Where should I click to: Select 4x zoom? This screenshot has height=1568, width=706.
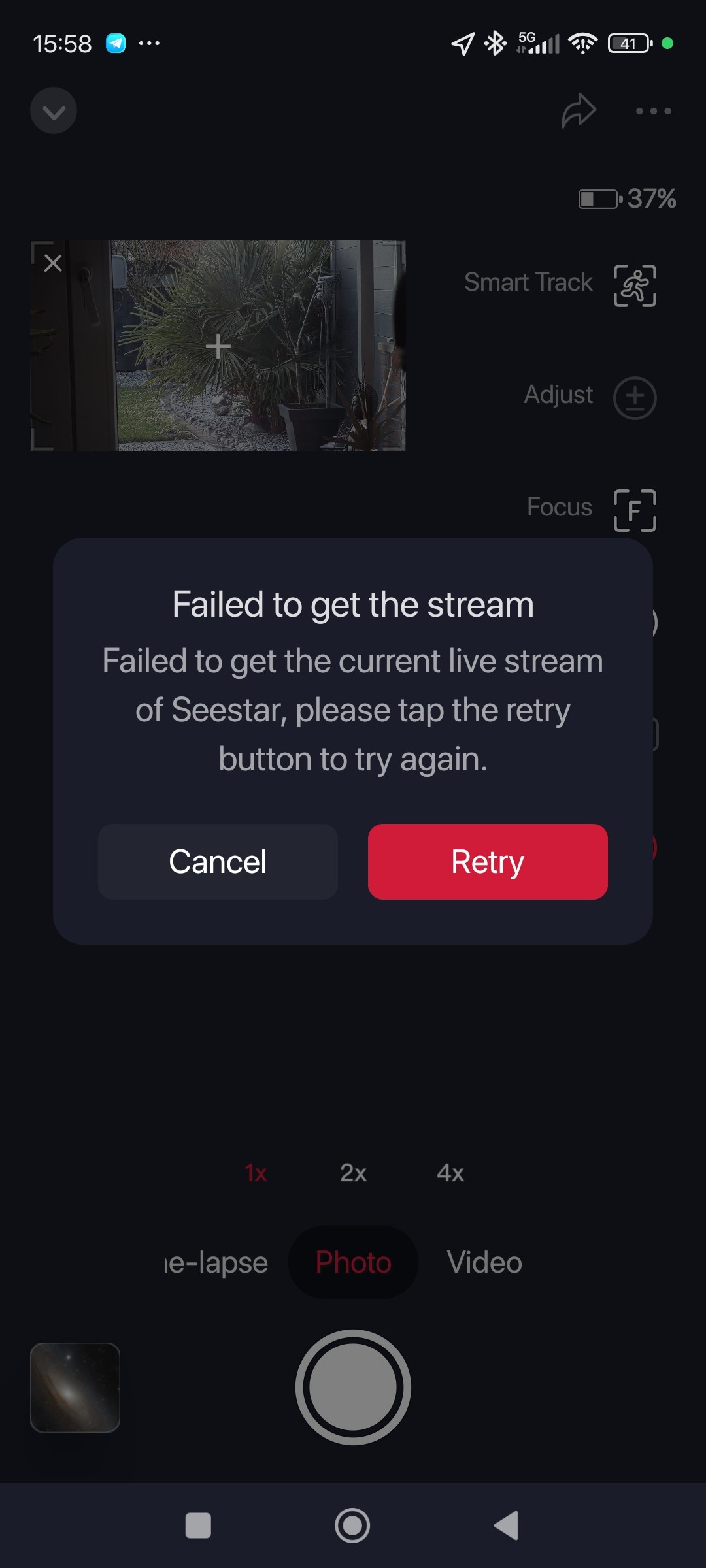(x=450, y=1173)
